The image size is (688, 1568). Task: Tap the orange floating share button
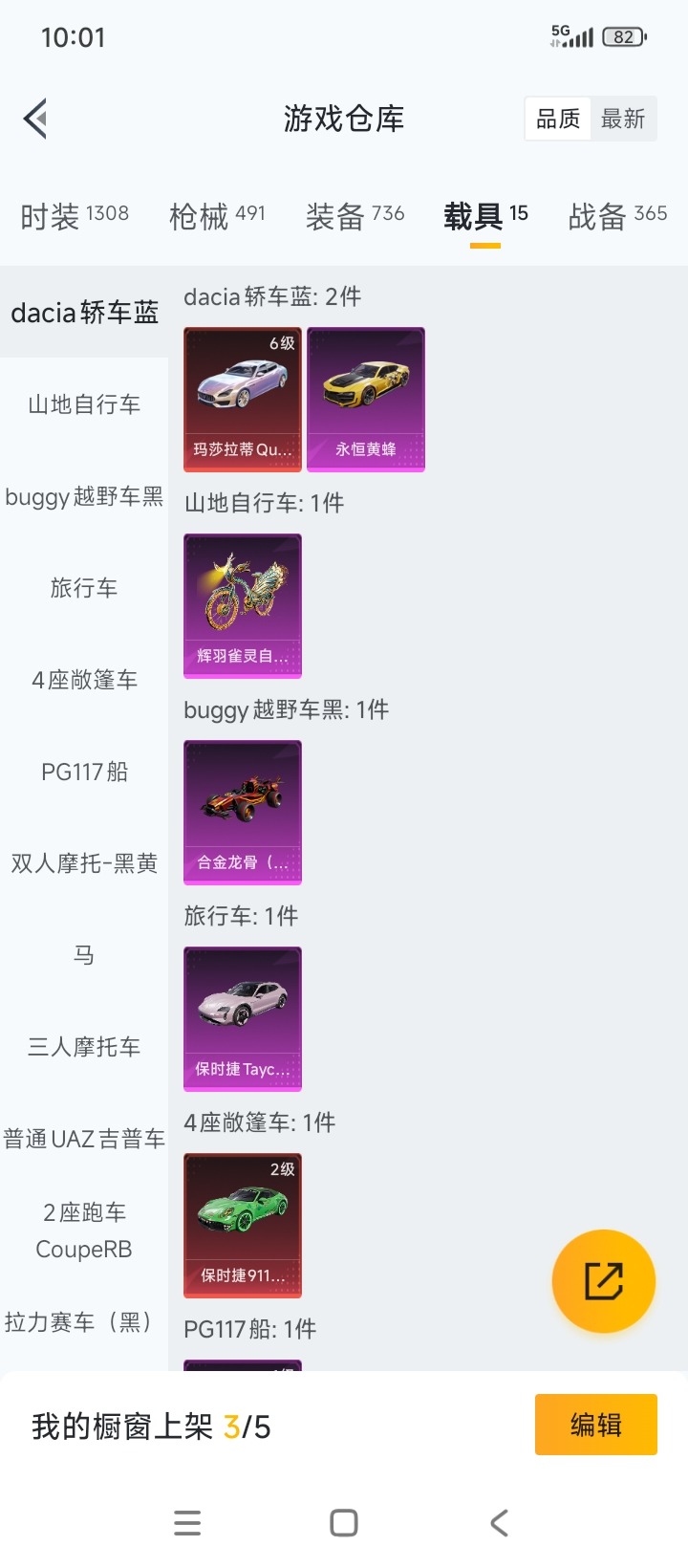pyautogui.click(x=604, y=1281)
